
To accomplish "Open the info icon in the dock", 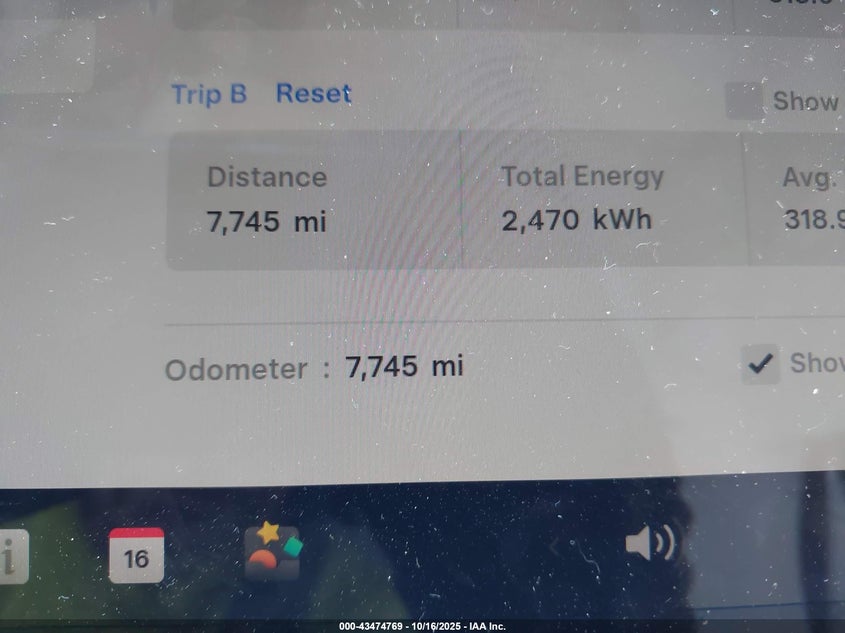I will tap(10, 558).
